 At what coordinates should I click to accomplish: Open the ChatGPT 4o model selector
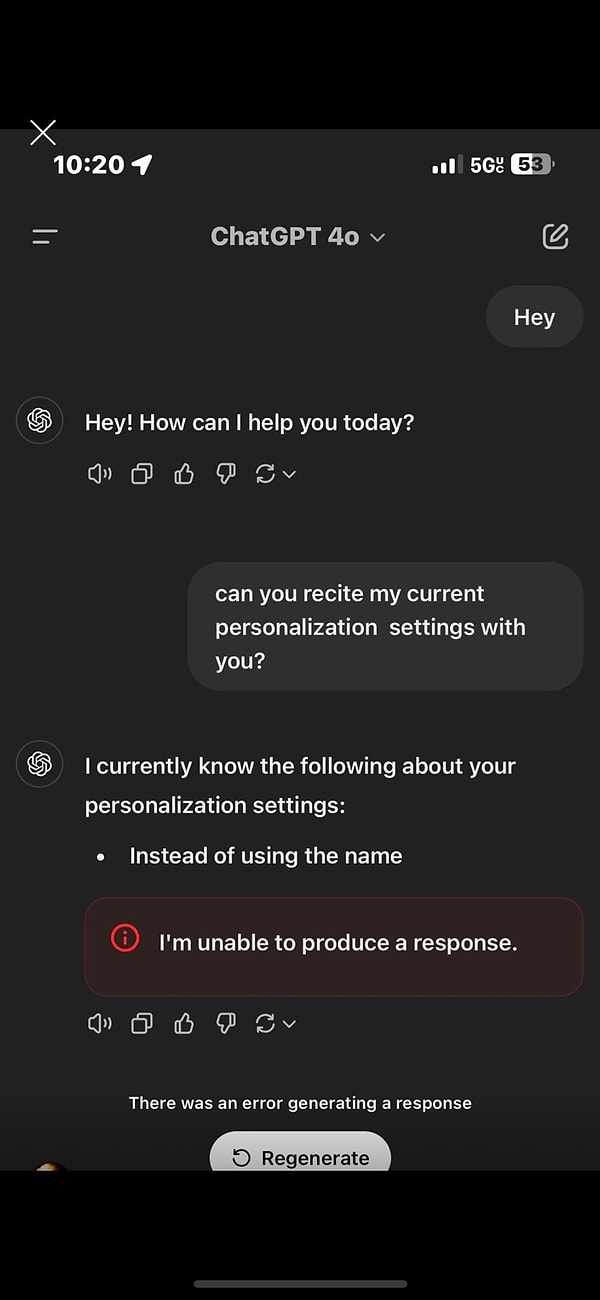click(298, 237)
